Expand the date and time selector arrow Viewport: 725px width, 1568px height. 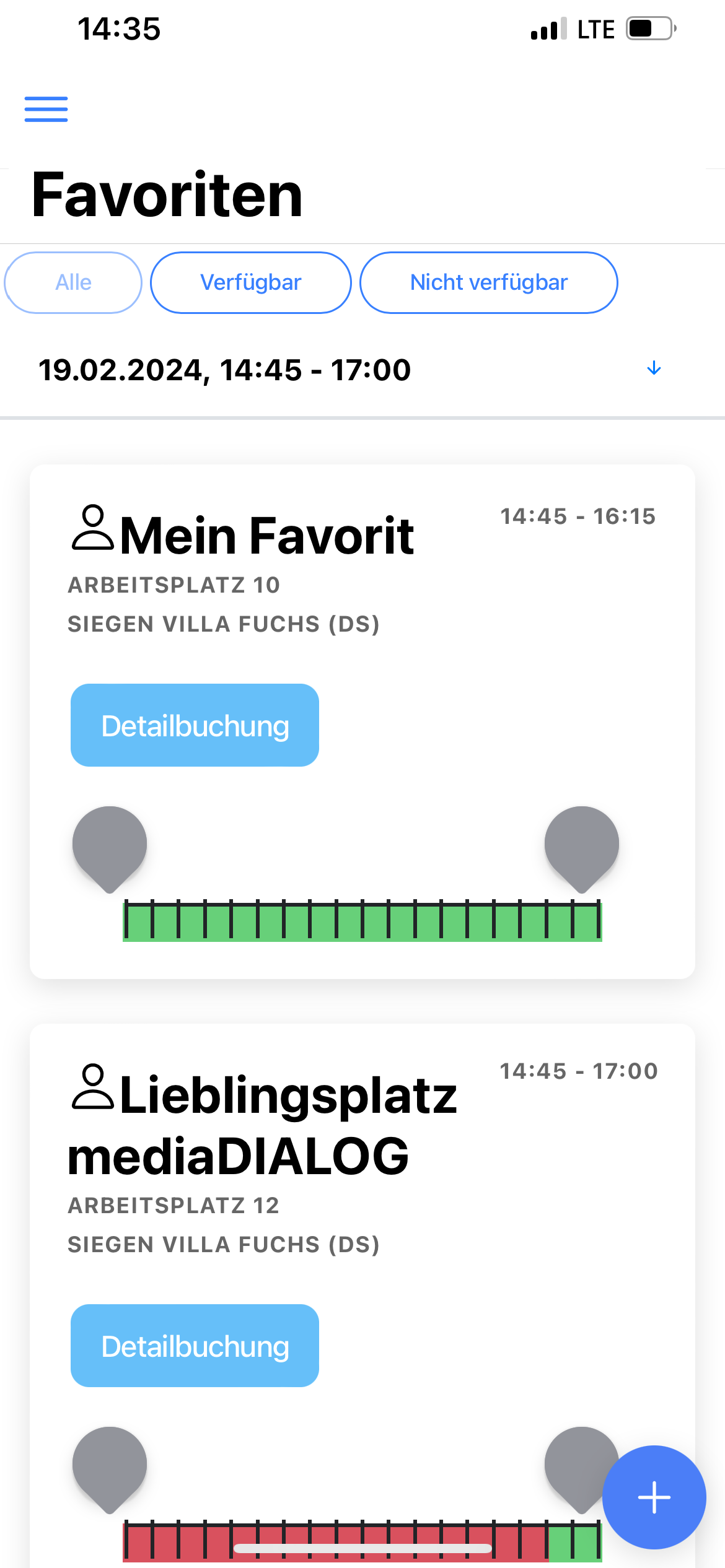pyautogui.click(x=654, y=368)
